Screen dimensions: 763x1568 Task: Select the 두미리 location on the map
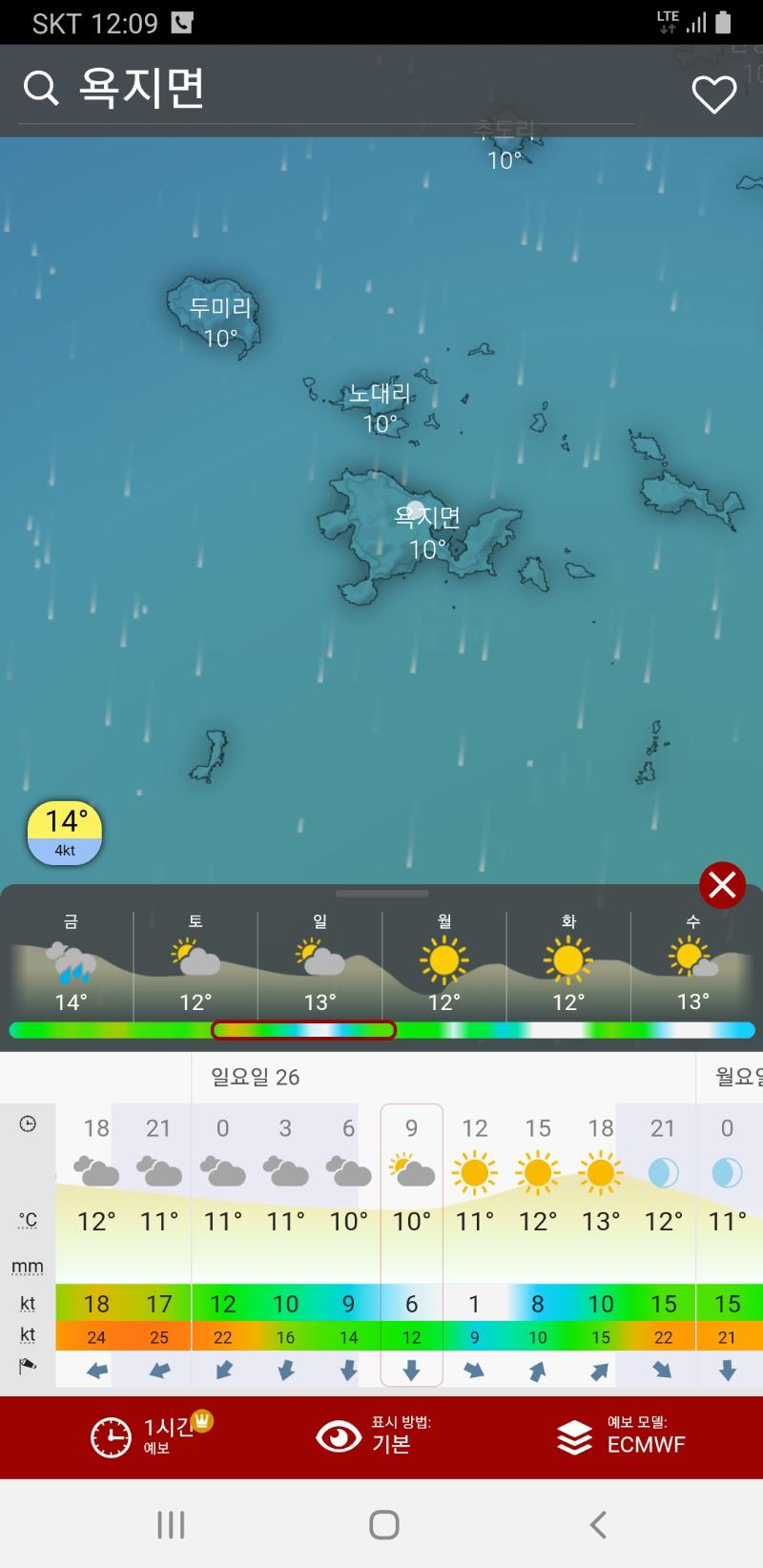[x=220, y=319]
